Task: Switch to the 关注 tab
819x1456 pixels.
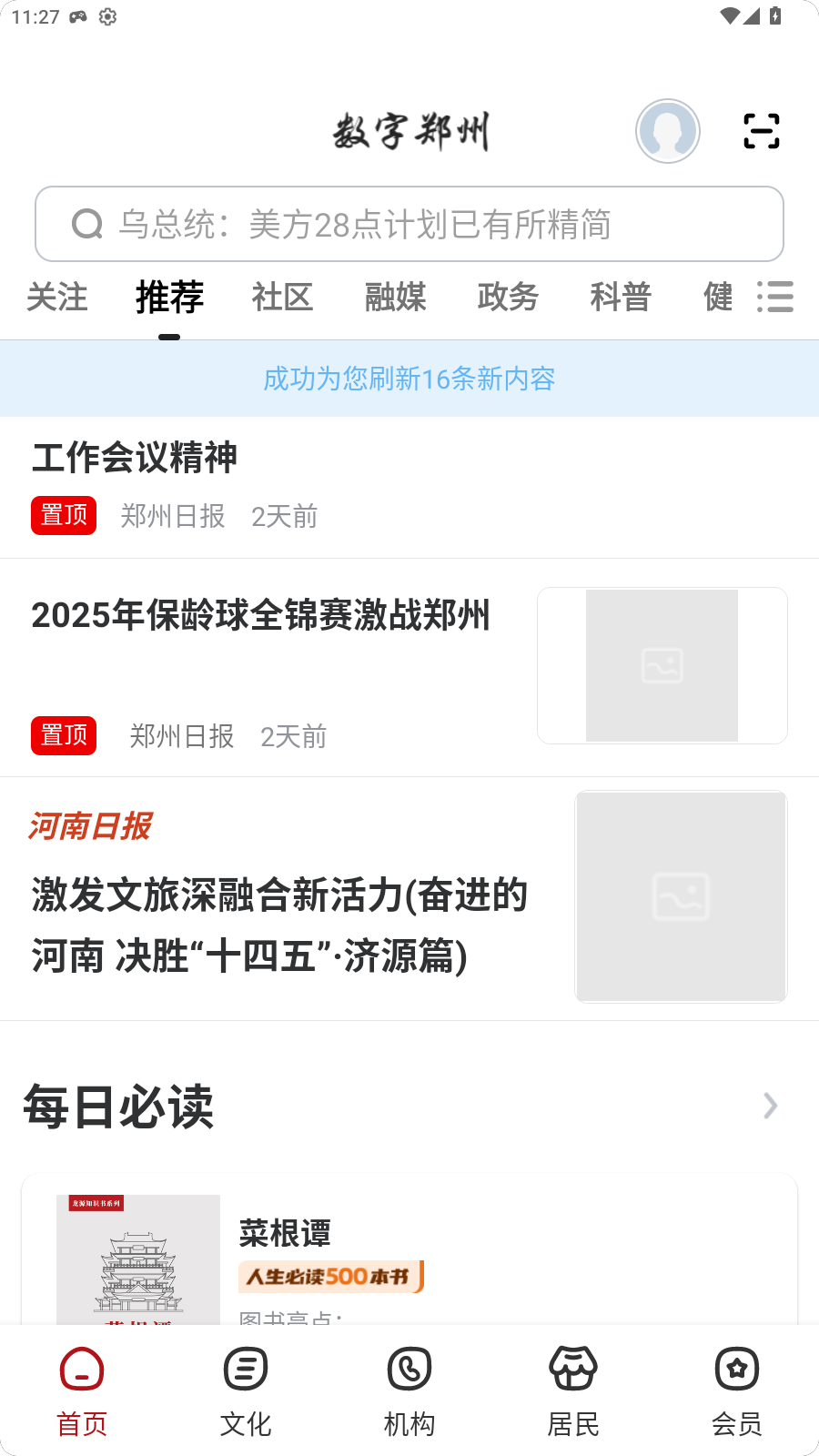Action: pyautogui.click(x=56, y=298)
